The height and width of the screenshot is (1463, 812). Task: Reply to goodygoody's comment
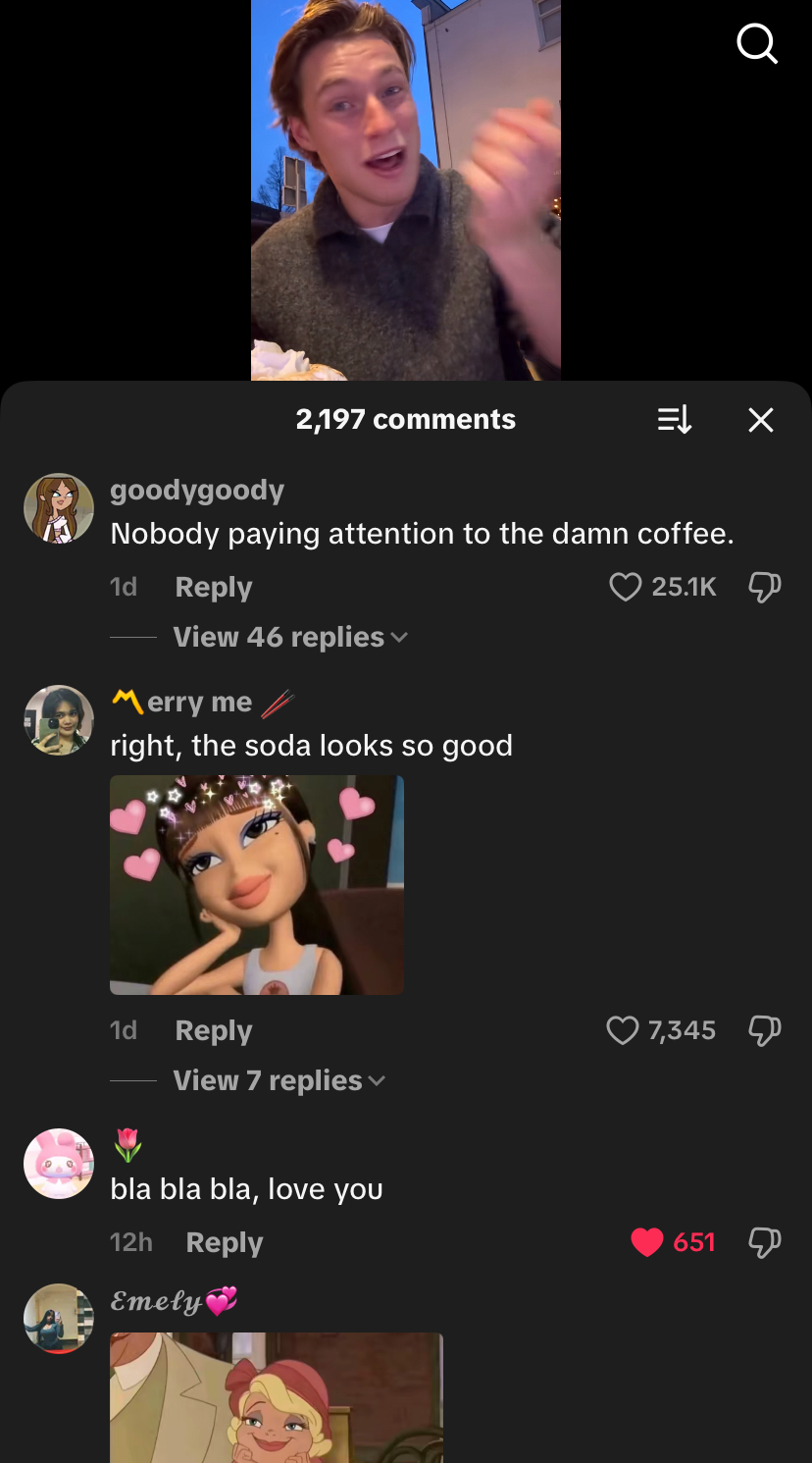pyautogui.click(x=213, y=587)
